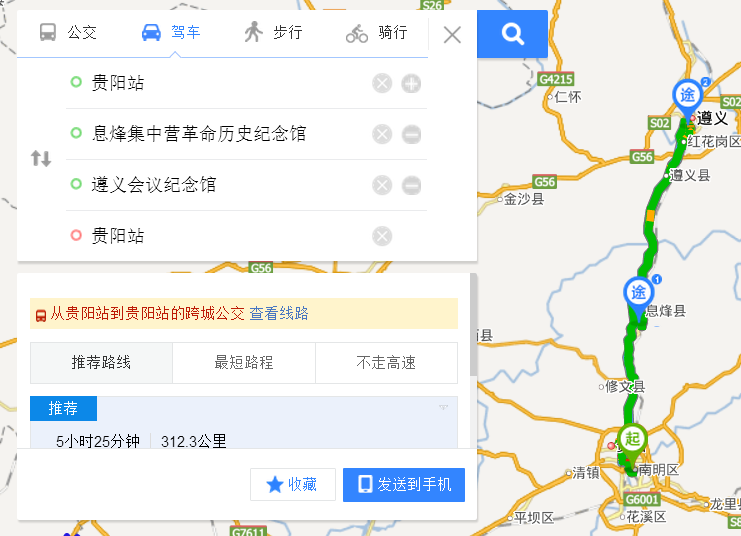Remove the 息烽集中营革命历史纪念馆 waypoint
Image resolution: width=741 pixels, height=536 pixels.
point(411,134)
